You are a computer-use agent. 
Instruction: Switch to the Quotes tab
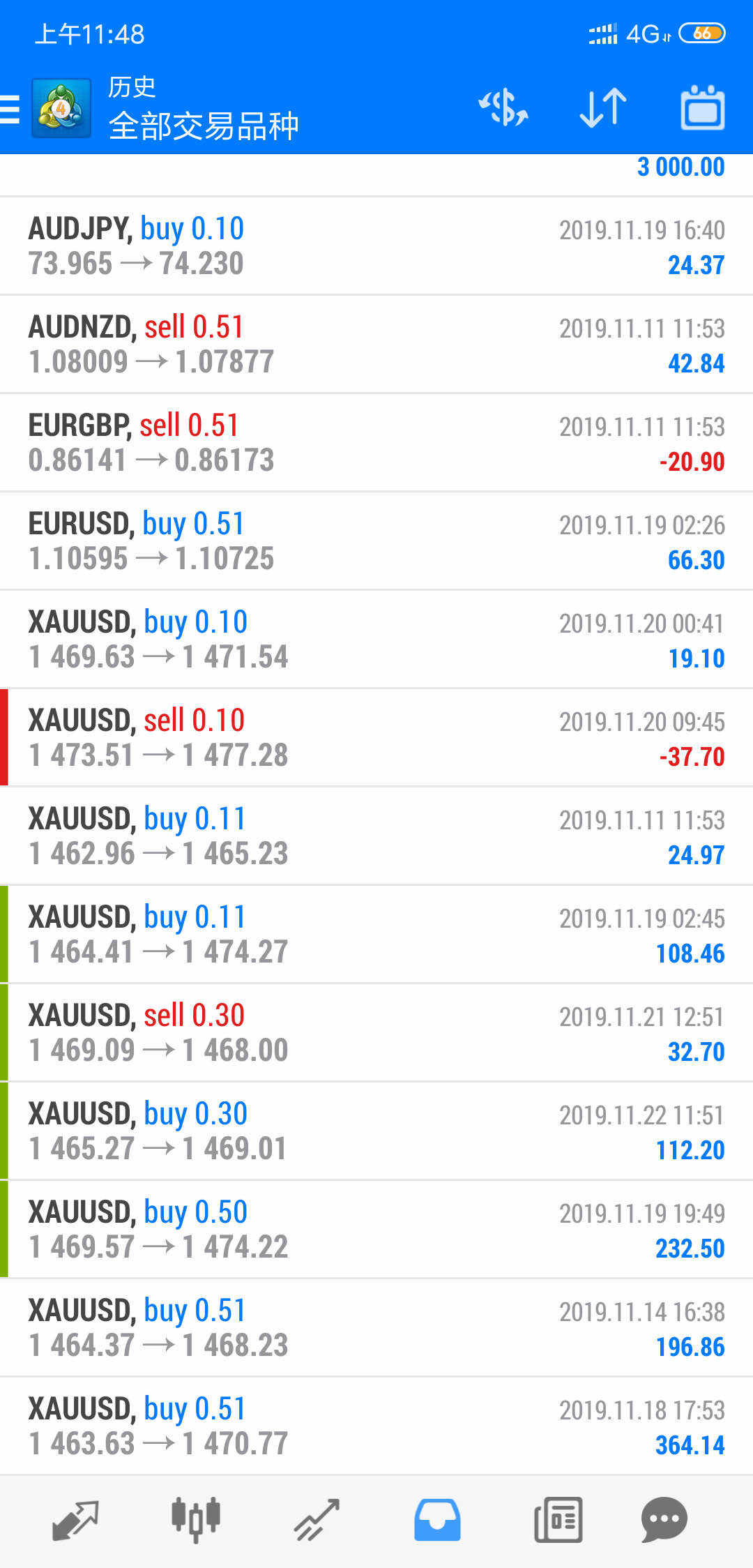(75, 1521)
